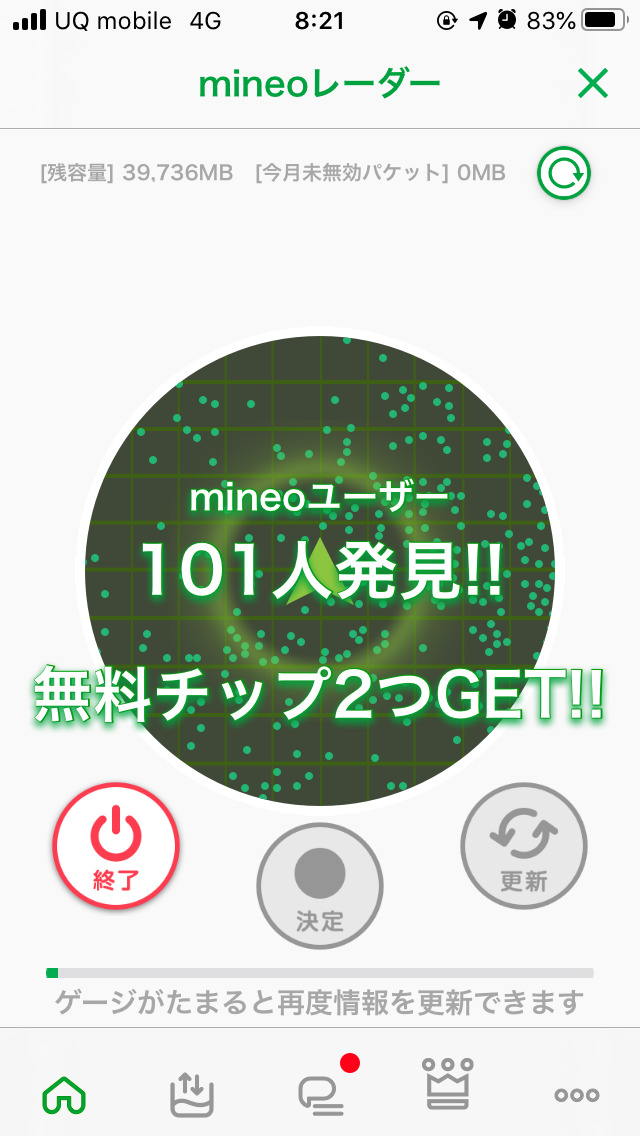Open the chat tab with red badge

(x=320, y=1095)
